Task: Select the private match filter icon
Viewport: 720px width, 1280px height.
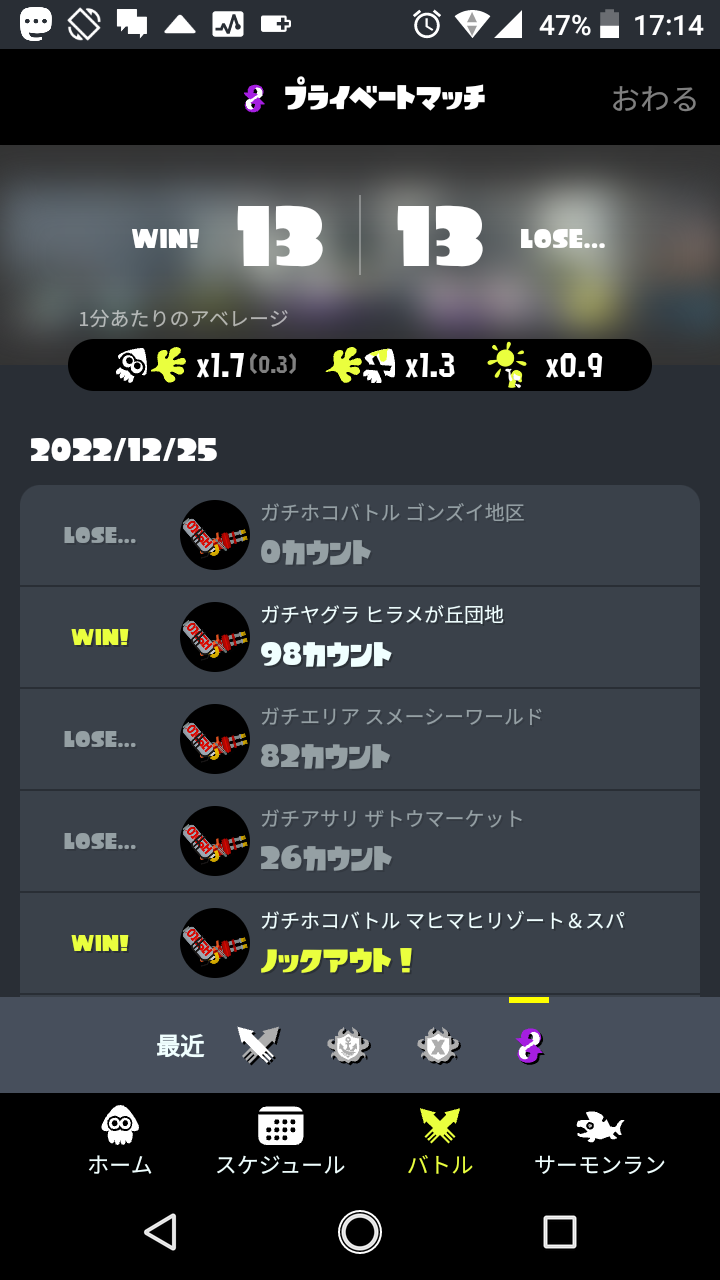Action: 528,1046
